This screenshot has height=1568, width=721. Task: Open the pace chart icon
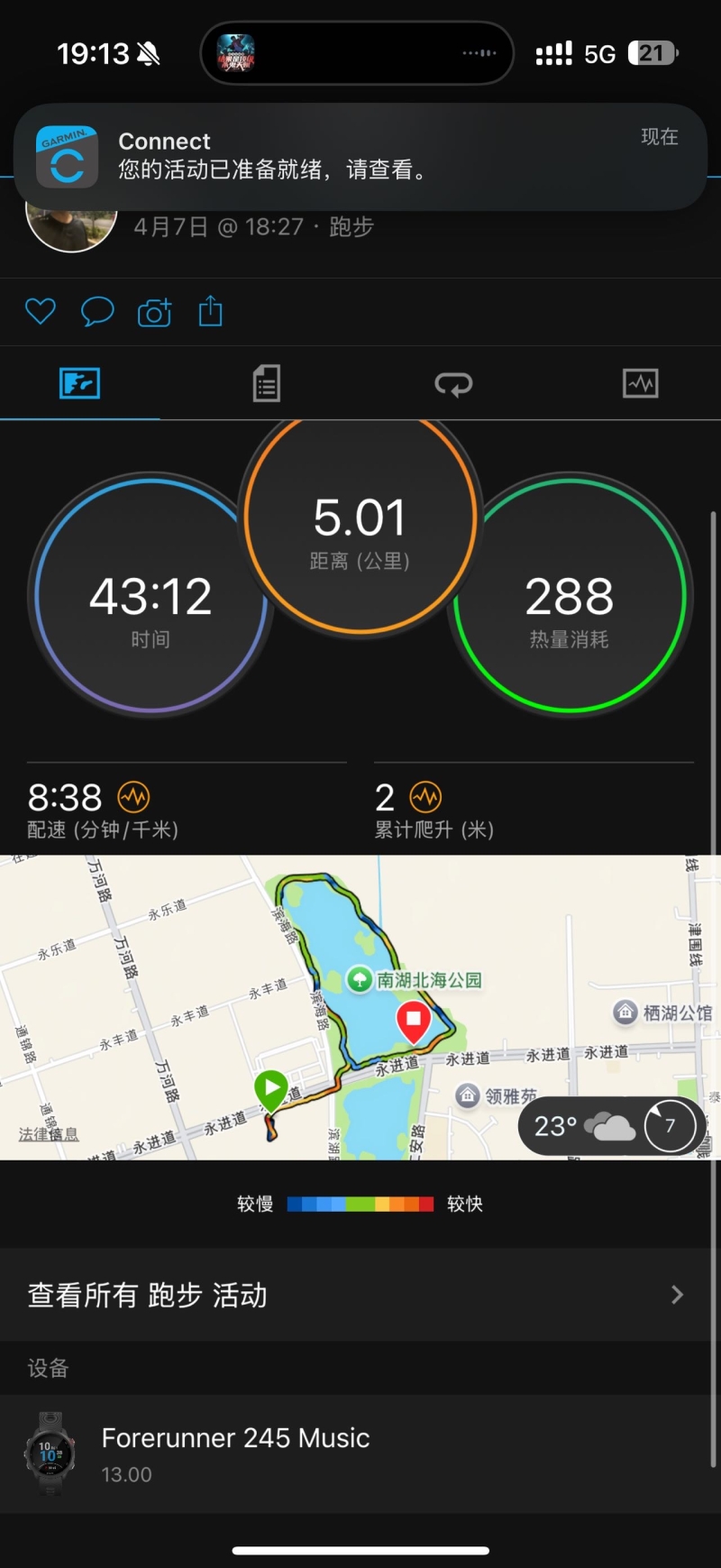[133, 797]
